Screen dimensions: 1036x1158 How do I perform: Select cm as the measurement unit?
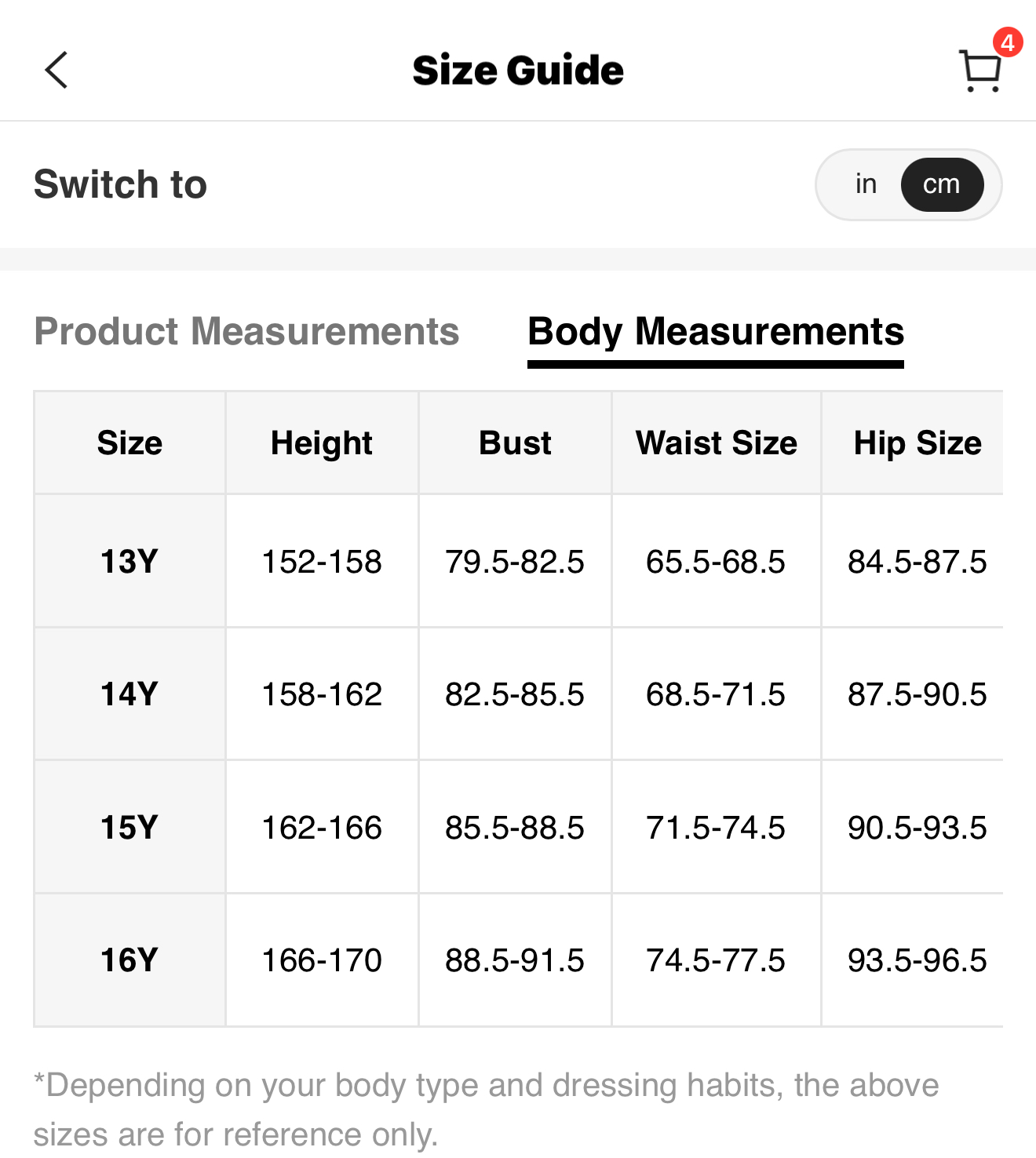[941, 184]
